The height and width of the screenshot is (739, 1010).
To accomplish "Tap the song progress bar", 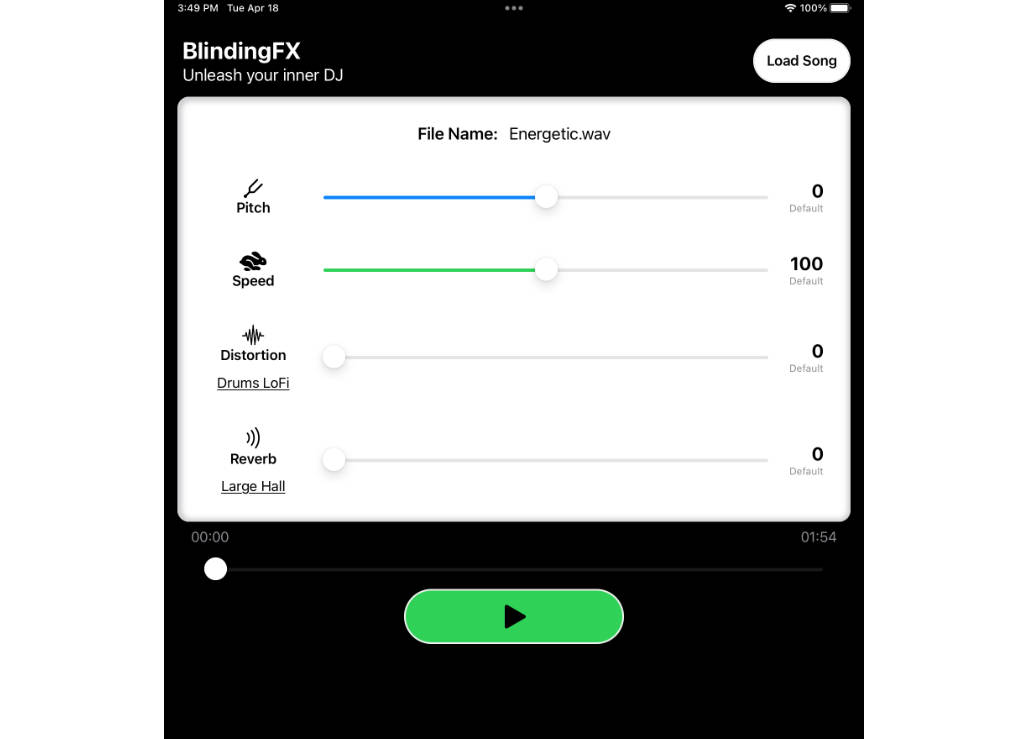I will click(518, 569).
